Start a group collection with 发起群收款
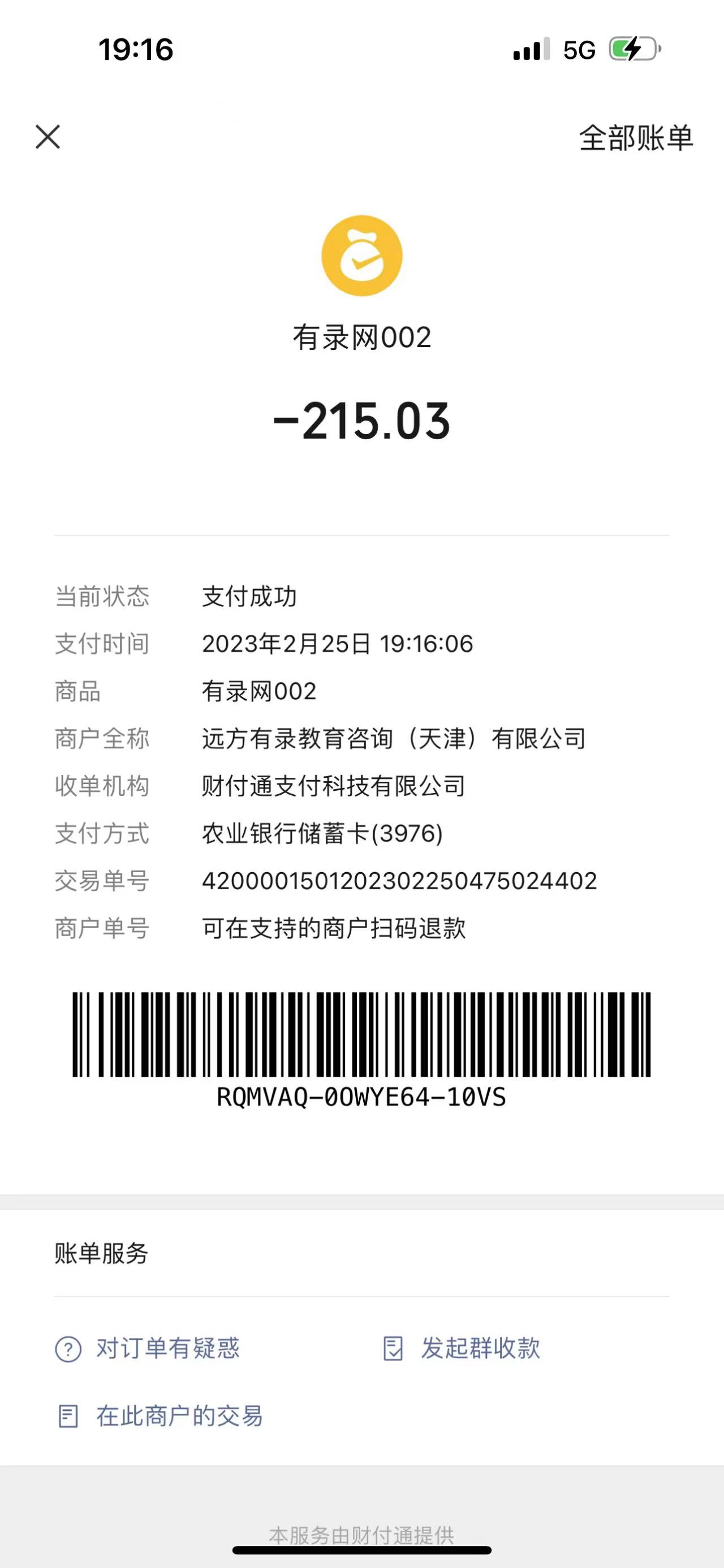Screen dimensions: 724x1568 pos(462,1348)
